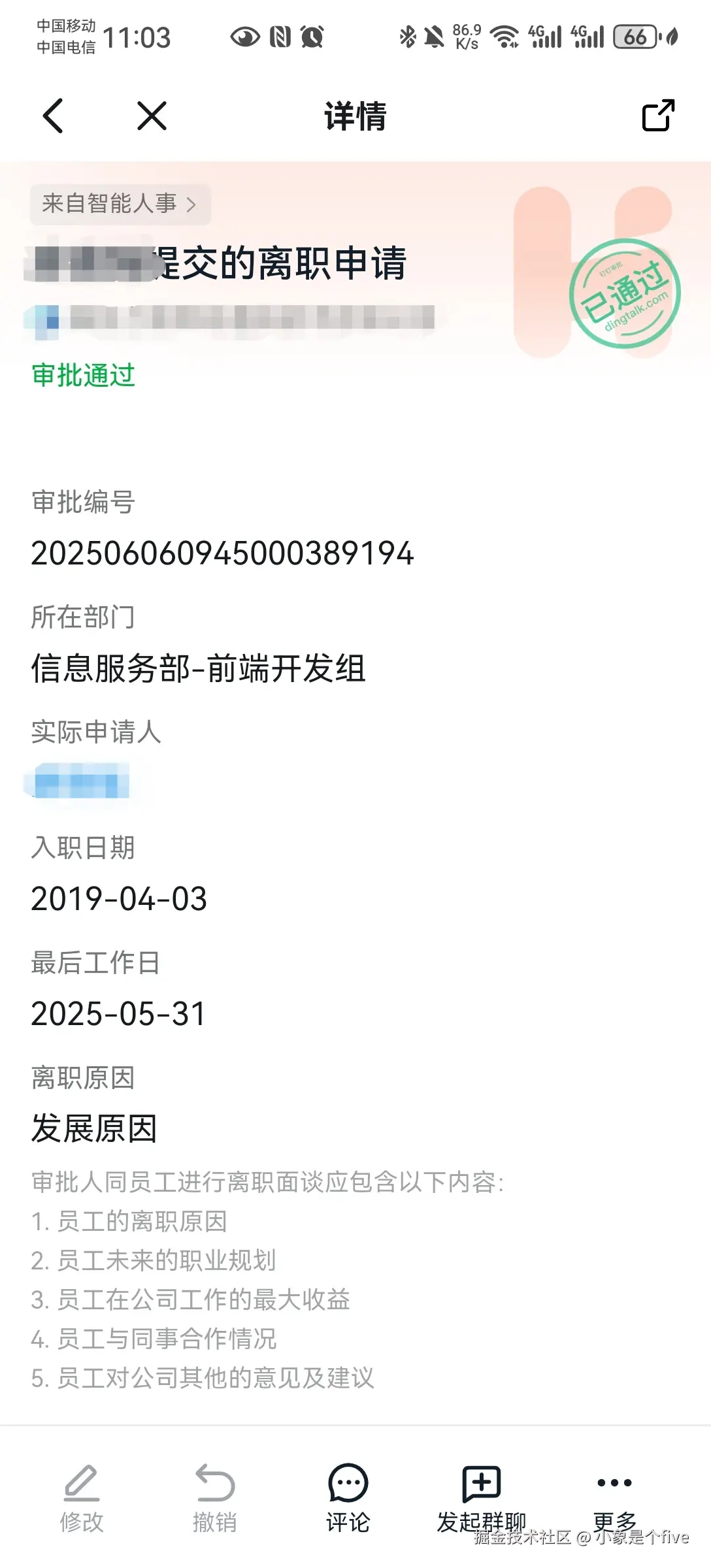Open the 来自智能人事 source chip
The height and width of the screenshot is (1568, 711).
point(120,204)
